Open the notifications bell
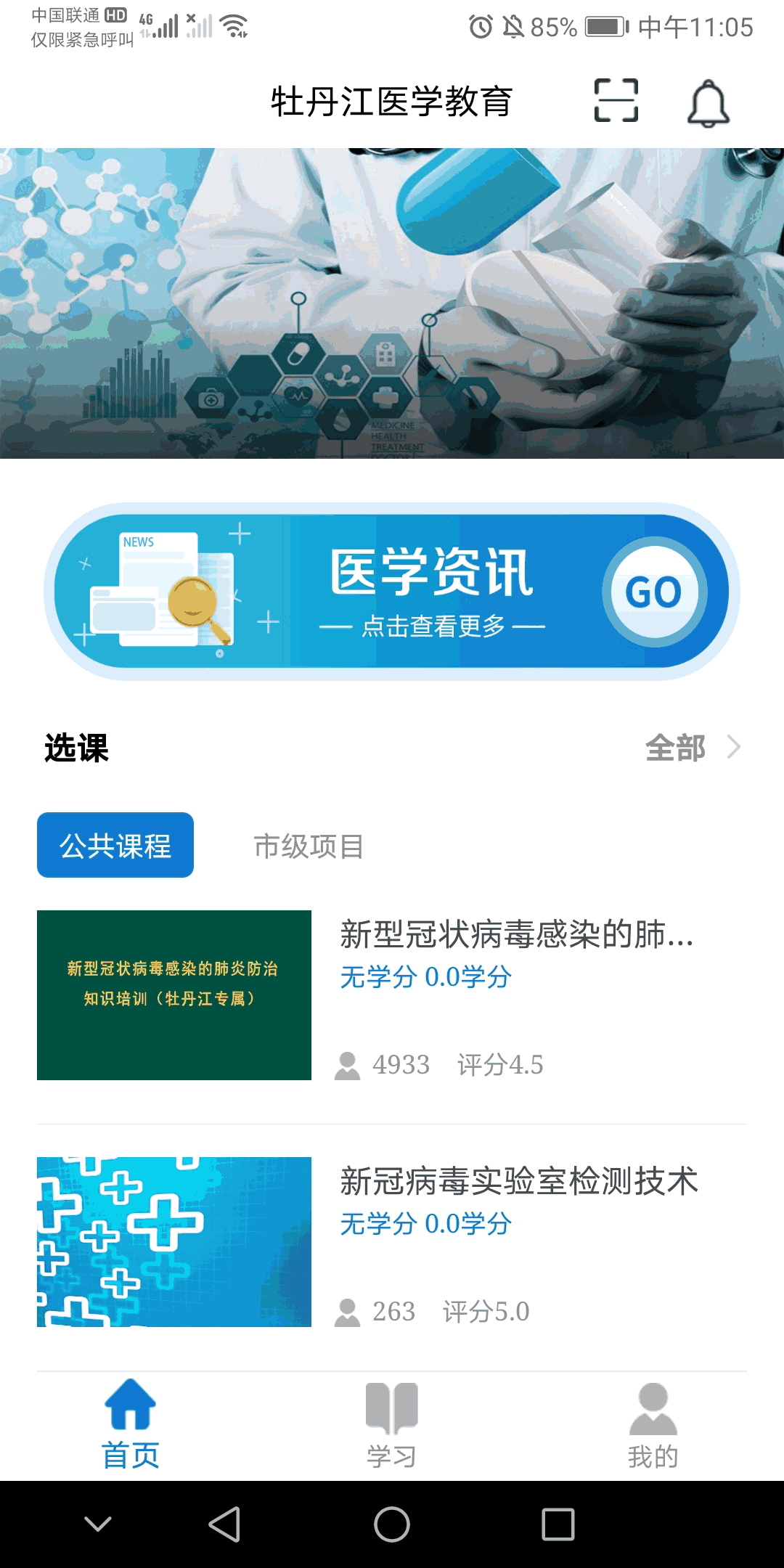Viewport: 784px width, 1568px height. point(708,103)
